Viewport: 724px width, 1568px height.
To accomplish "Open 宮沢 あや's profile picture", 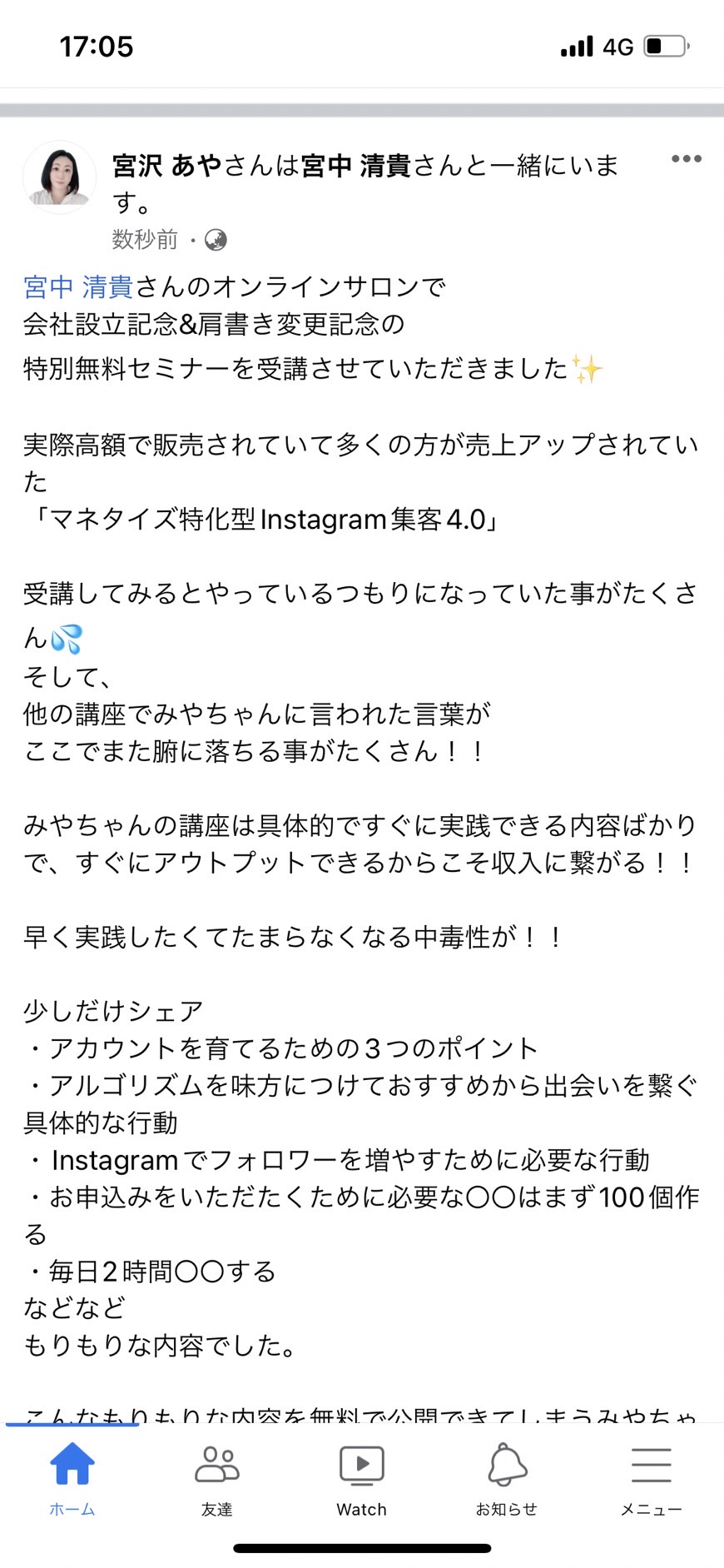I will tap(59, 177).
